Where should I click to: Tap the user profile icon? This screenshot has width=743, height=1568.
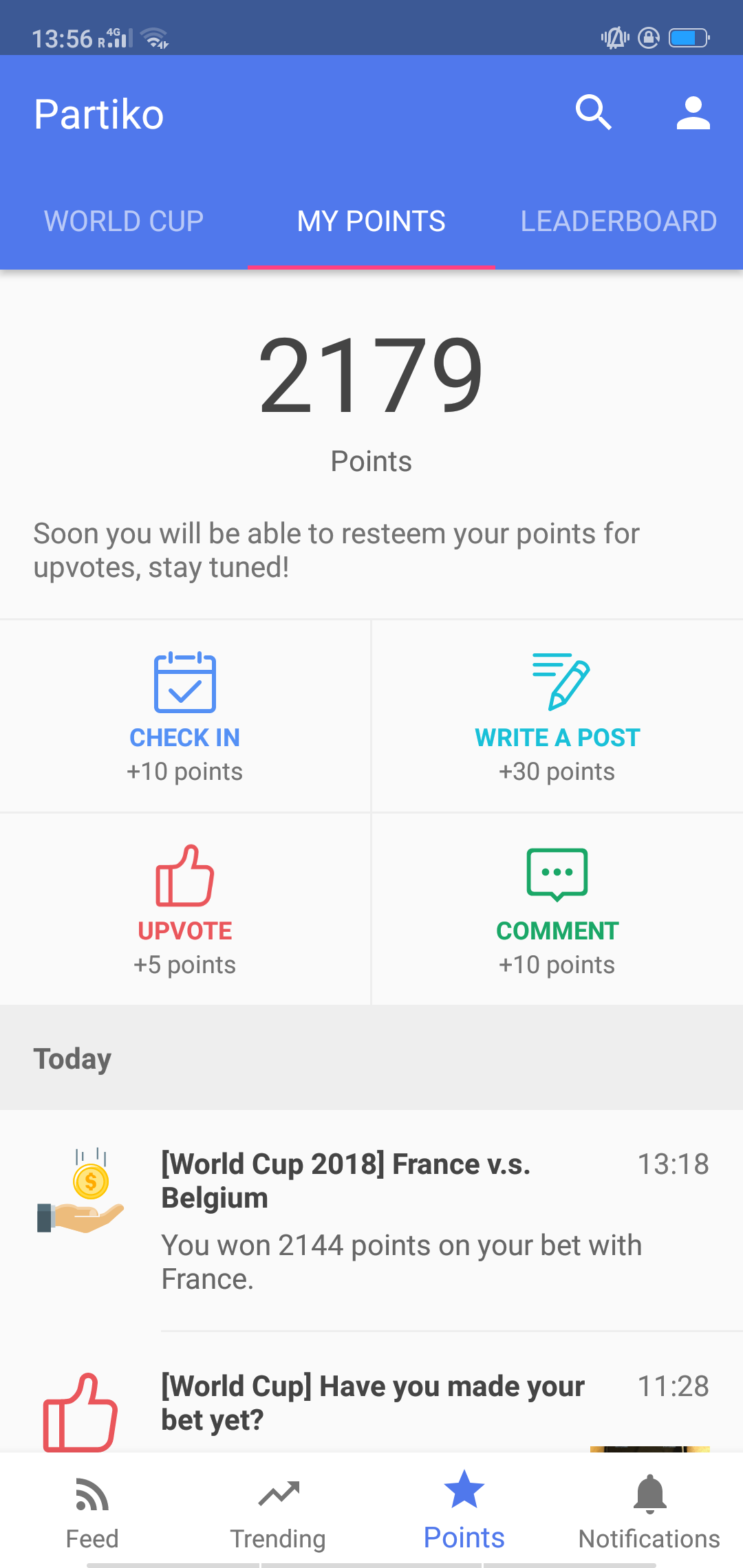[x=693, y=113]
